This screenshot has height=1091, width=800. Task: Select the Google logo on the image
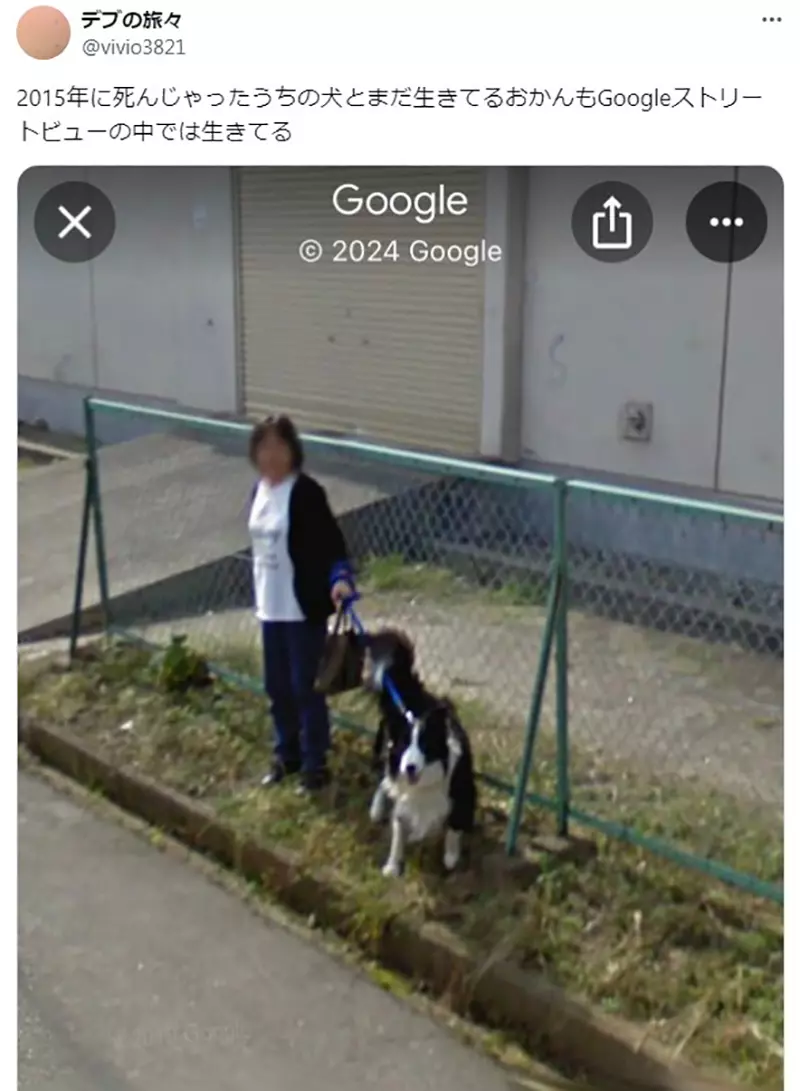(400, 200)
